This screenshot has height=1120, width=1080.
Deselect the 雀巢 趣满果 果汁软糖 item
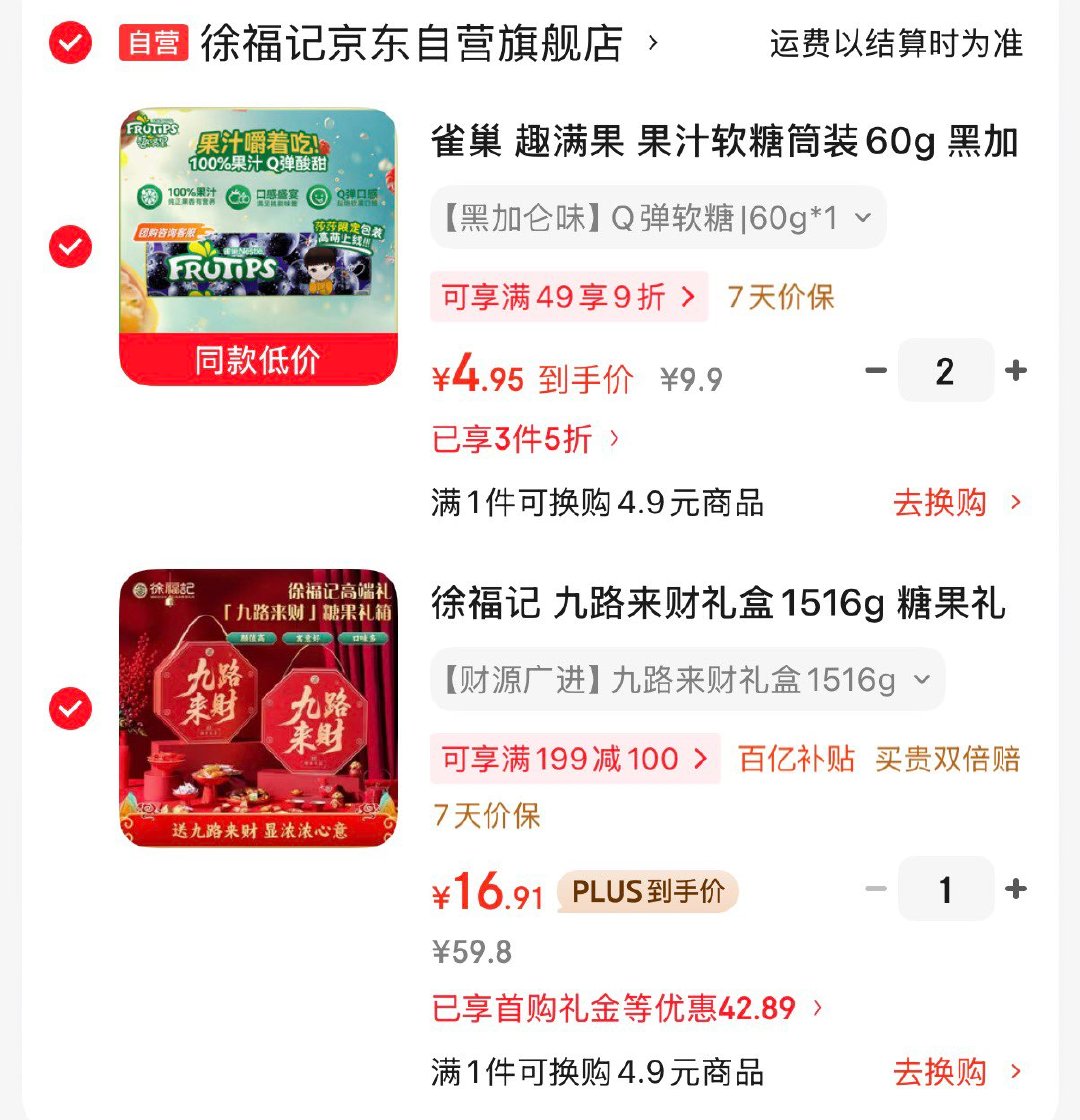70,247
